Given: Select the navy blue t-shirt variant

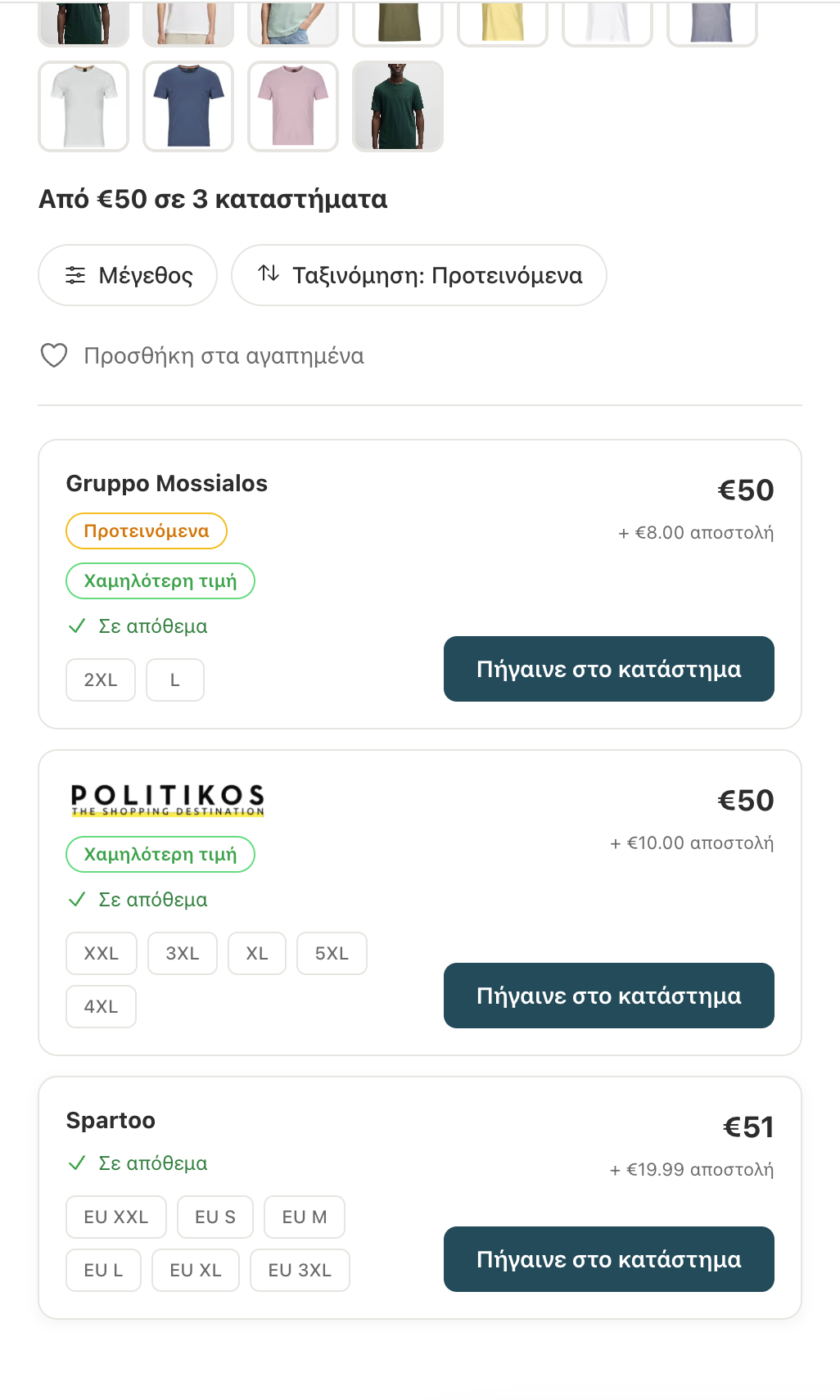Looking at the screenshot, I should (187, 106).
